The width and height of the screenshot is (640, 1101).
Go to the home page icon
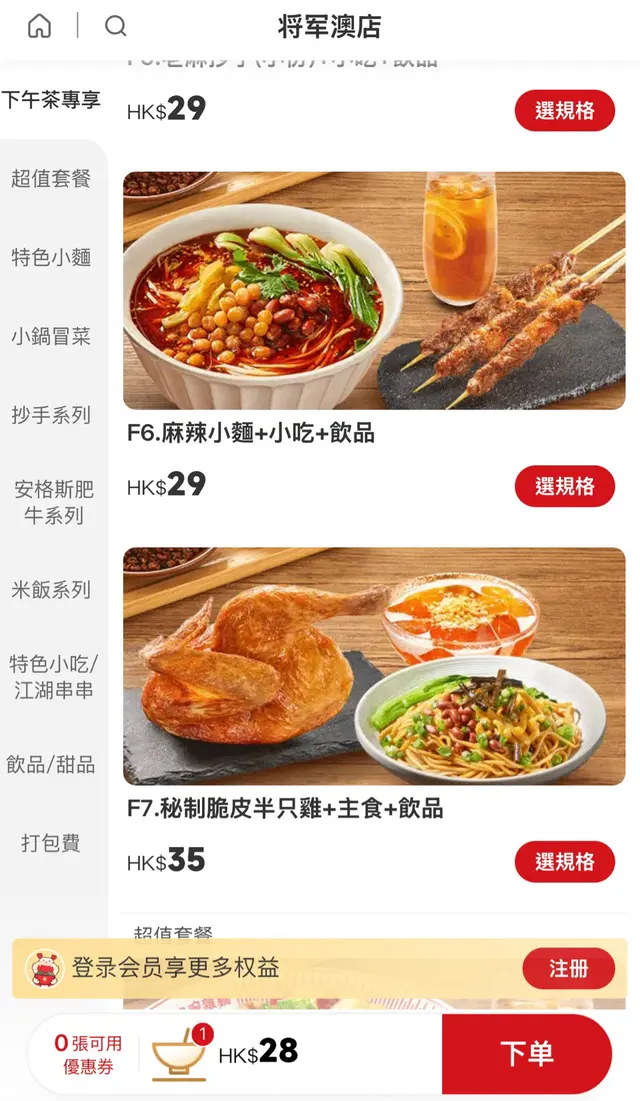[x=39, y=26]
